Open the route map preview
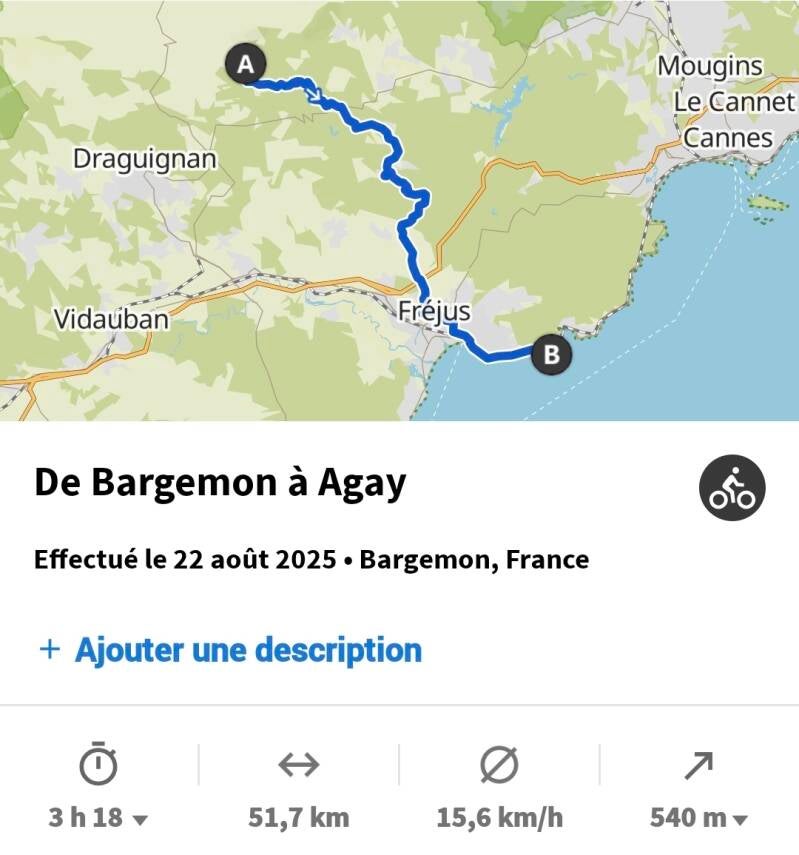The width and height of the screenshot is (799, 855). 400,210
